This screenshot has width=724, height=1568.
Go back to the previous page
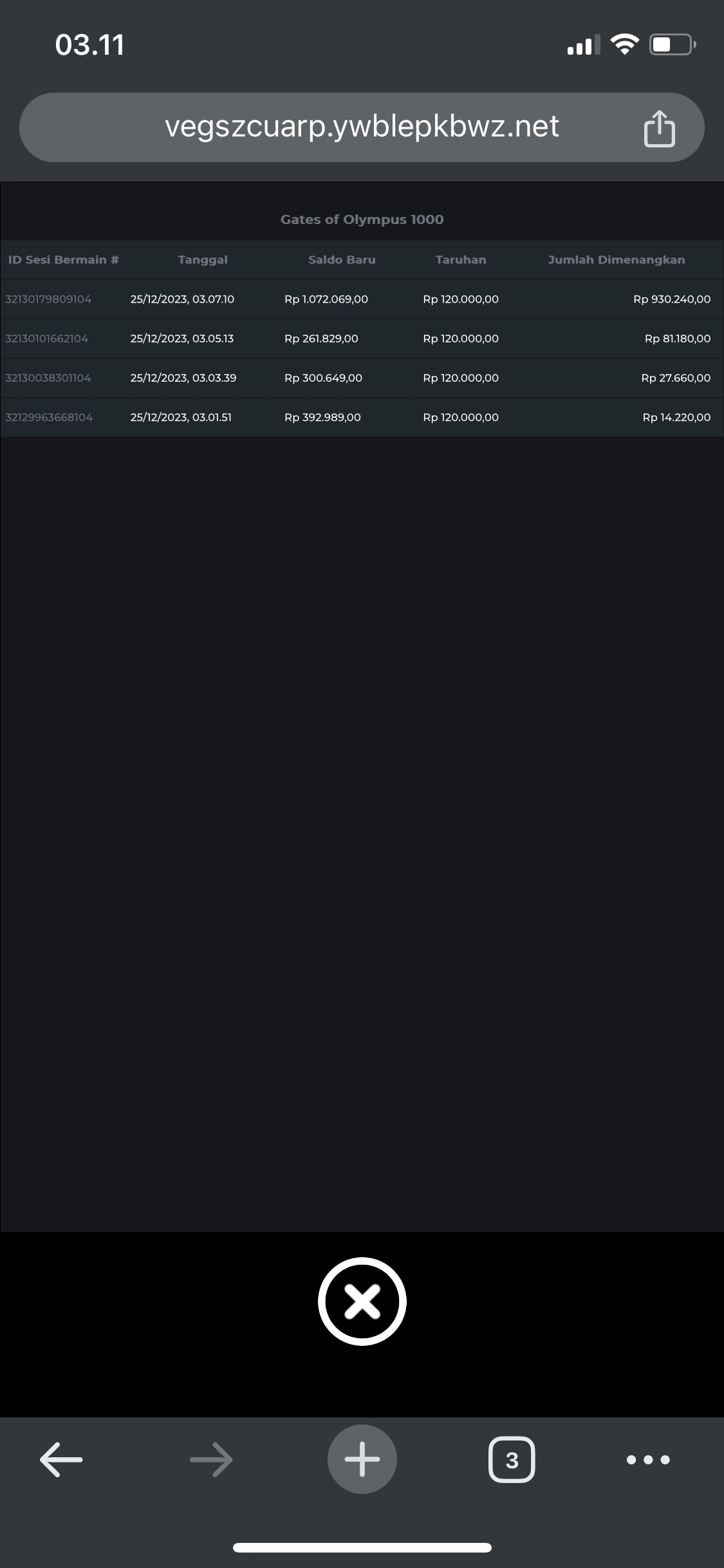(x=61, y=1459)
